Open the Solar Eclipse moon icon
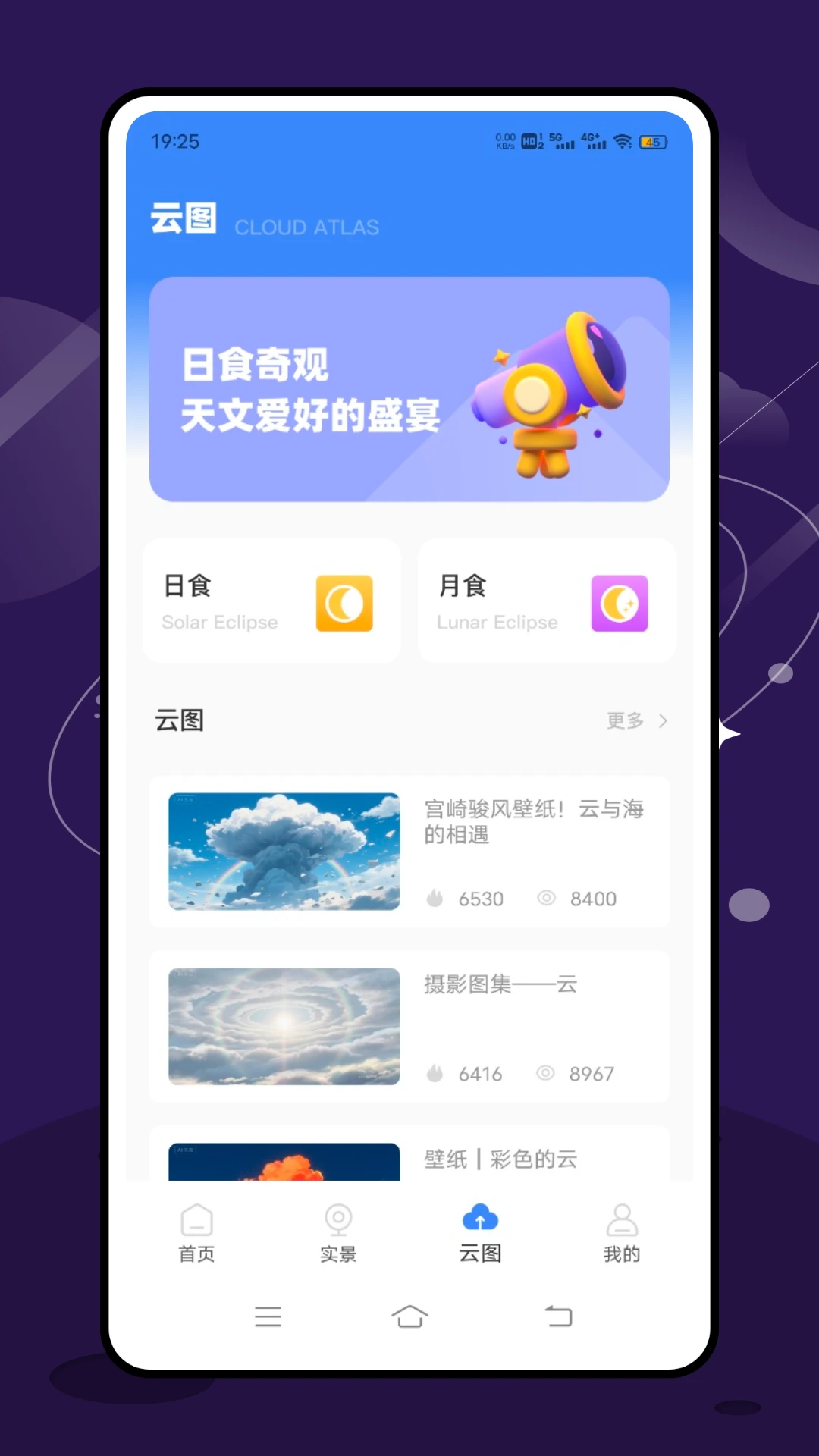 coord(344,604)
